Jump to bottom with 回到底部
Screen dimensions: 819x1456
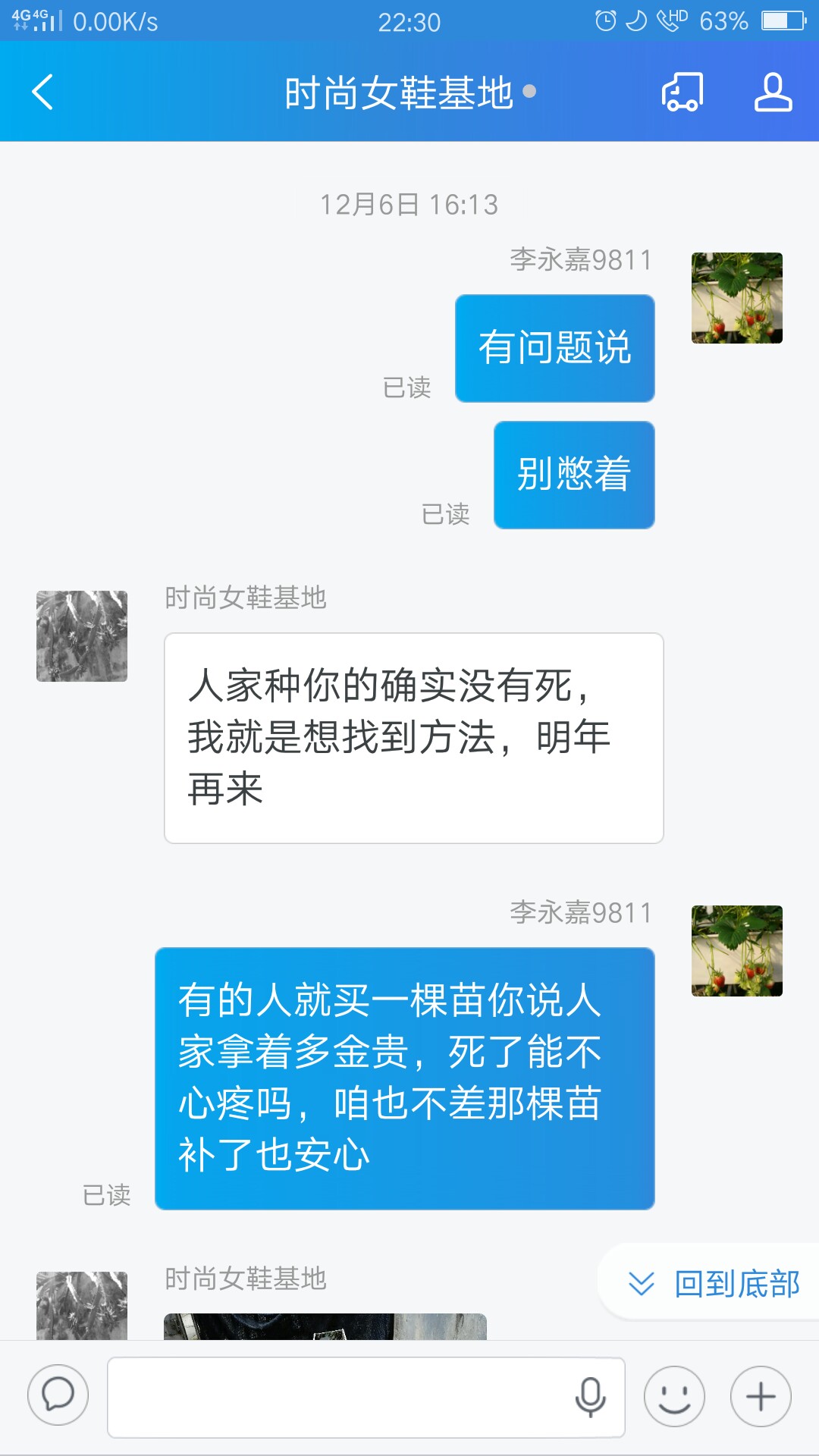click(713, 1284)
